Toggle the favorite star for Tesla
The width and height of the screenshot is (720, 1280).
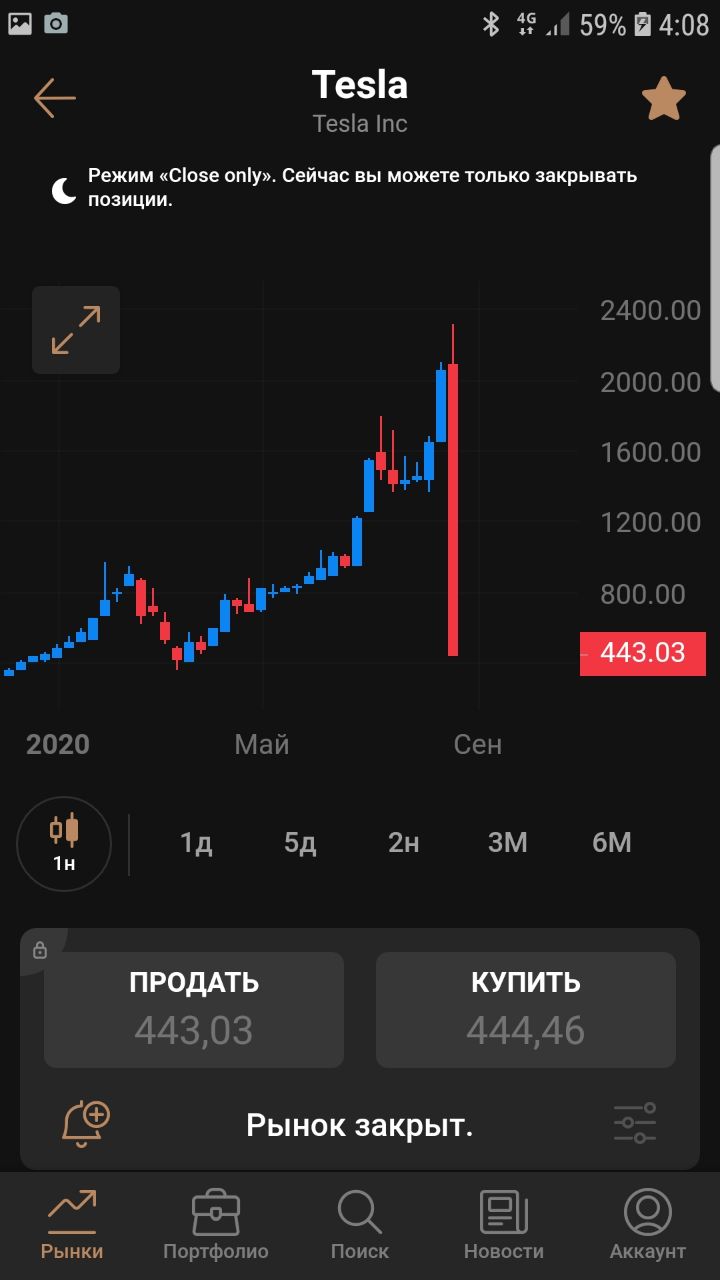coord(664,98)
